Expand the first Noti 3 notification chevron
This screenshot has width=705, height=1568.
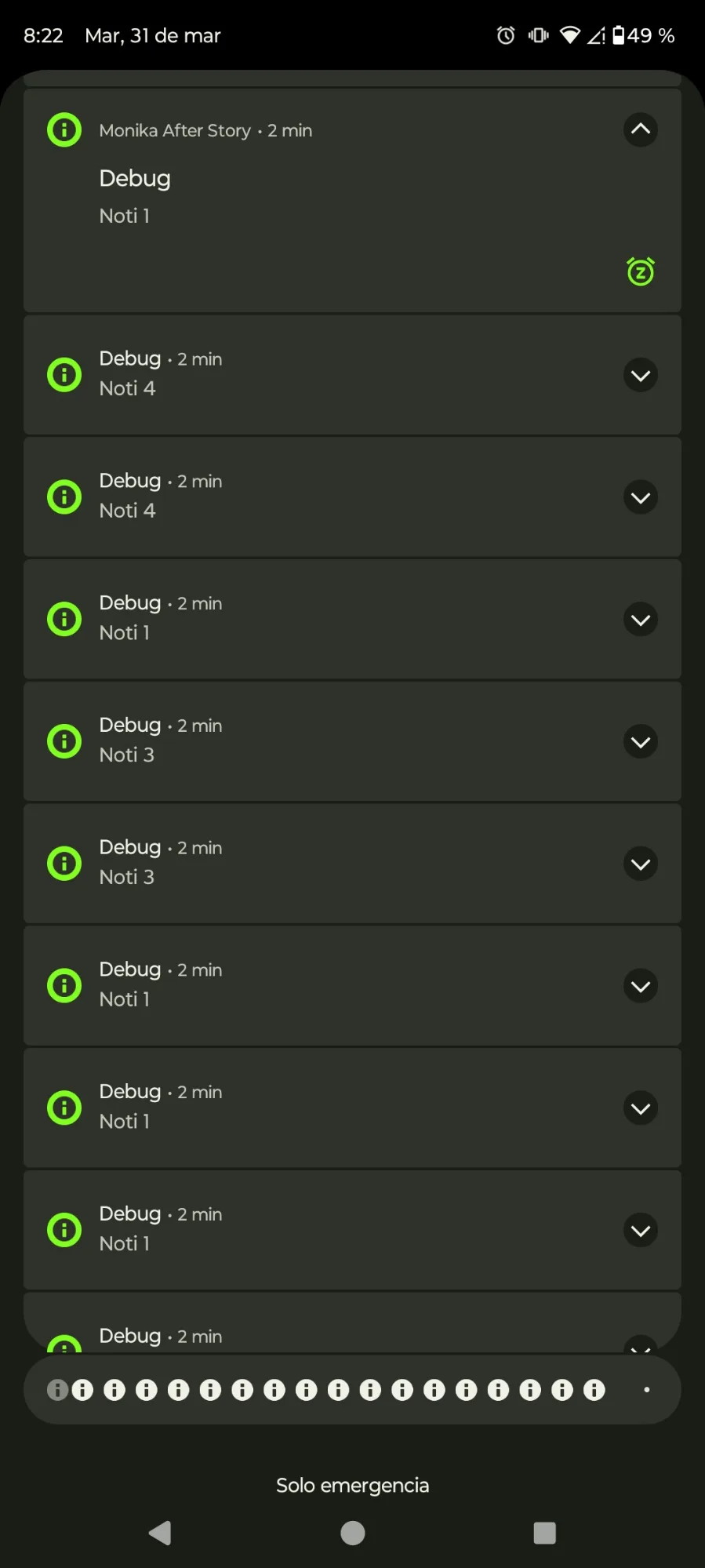(640, 741)
